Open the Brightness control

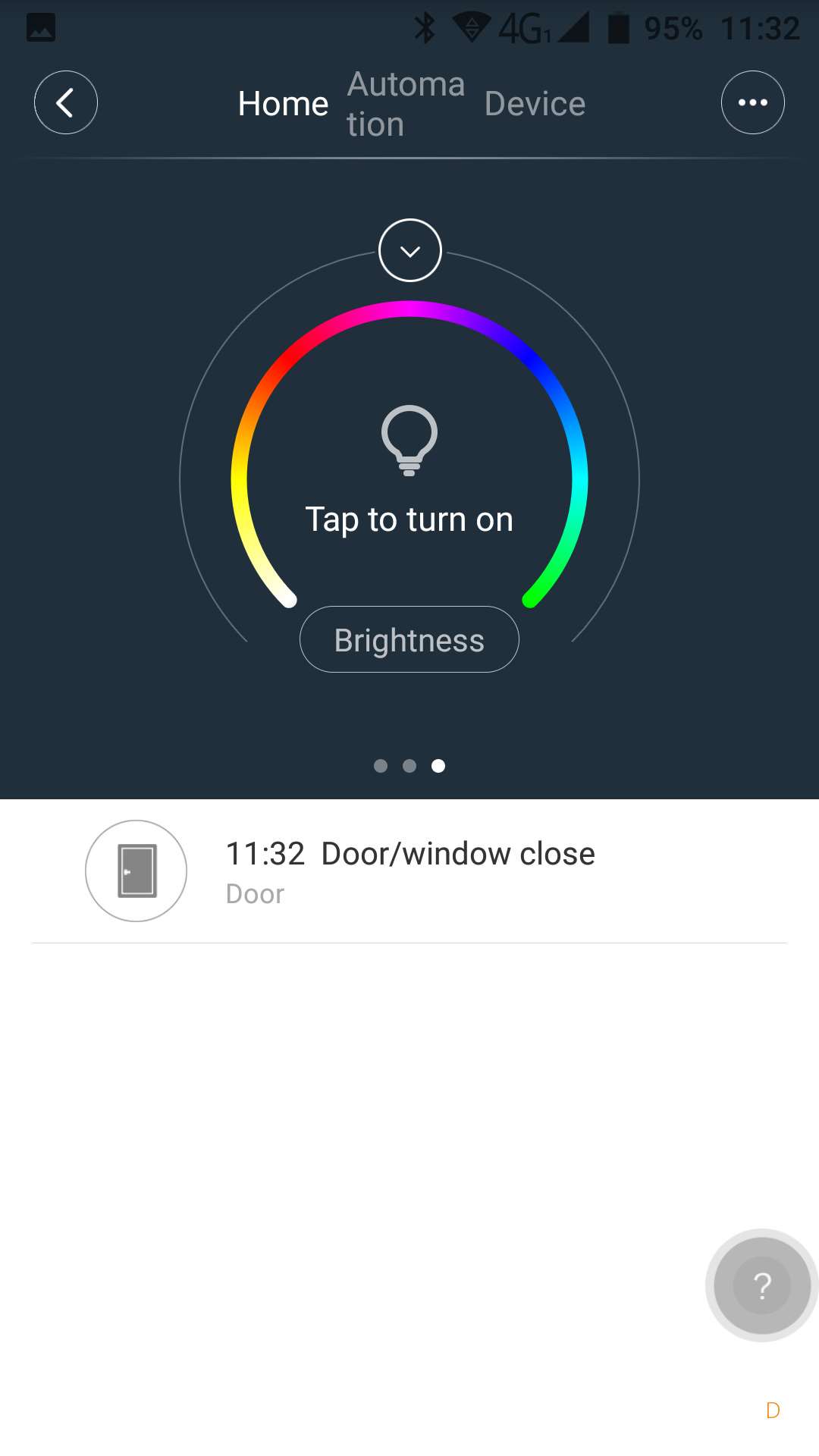click(x=409, y=639)
